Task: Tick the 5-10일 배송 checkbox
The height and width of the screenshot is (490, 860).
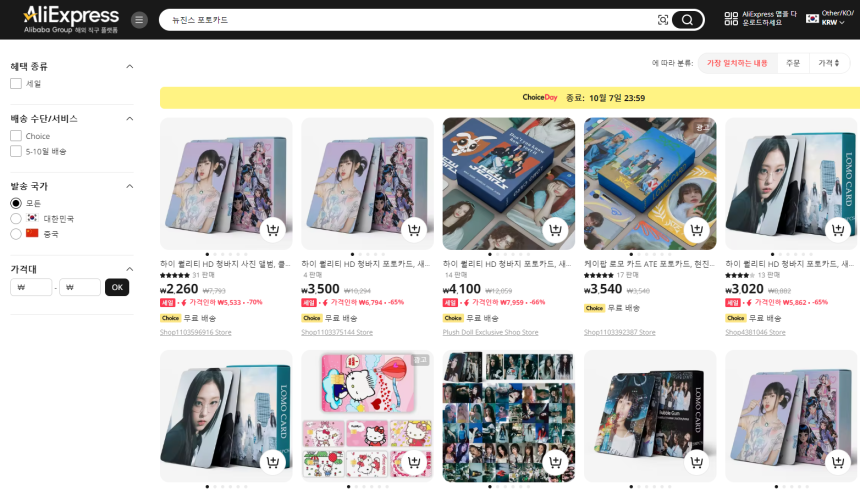Action: pyautogui.click(x=16, y=151)
